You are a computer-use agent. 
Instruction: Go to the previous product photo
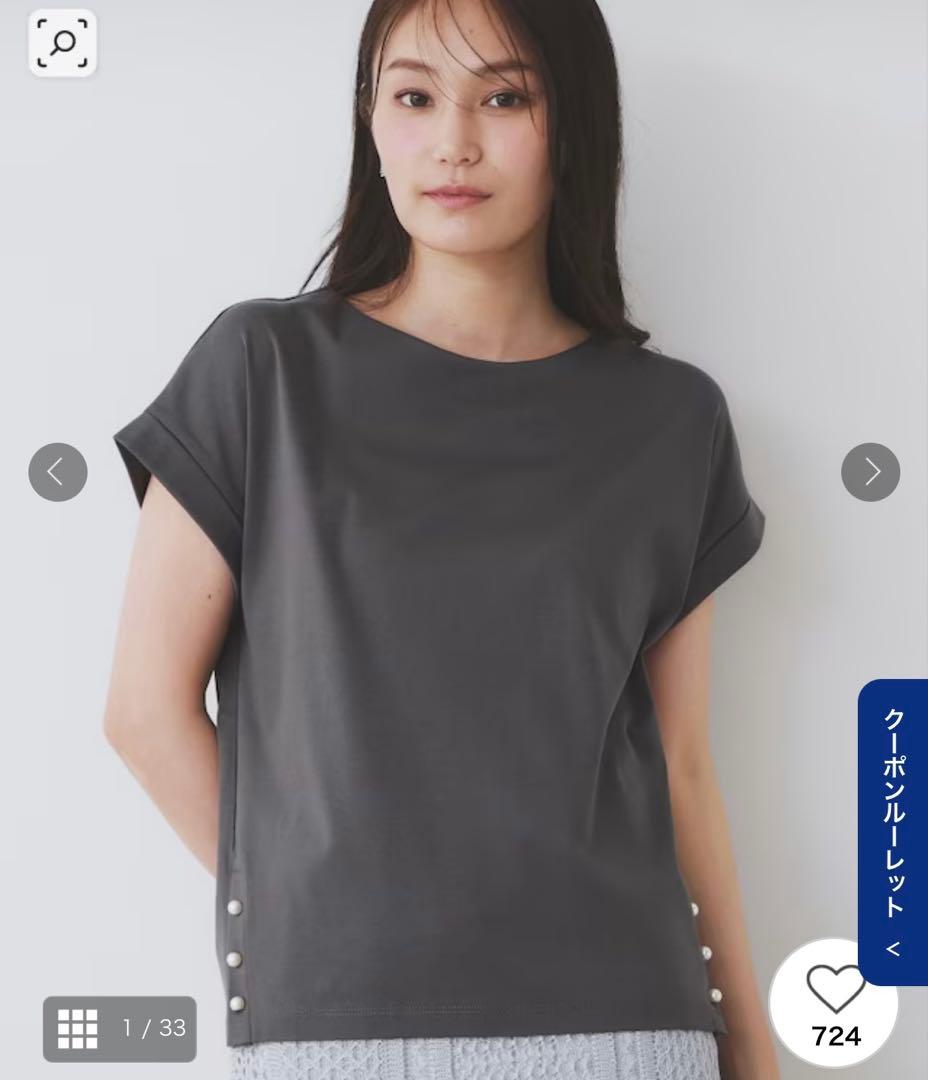click(58, 472)
